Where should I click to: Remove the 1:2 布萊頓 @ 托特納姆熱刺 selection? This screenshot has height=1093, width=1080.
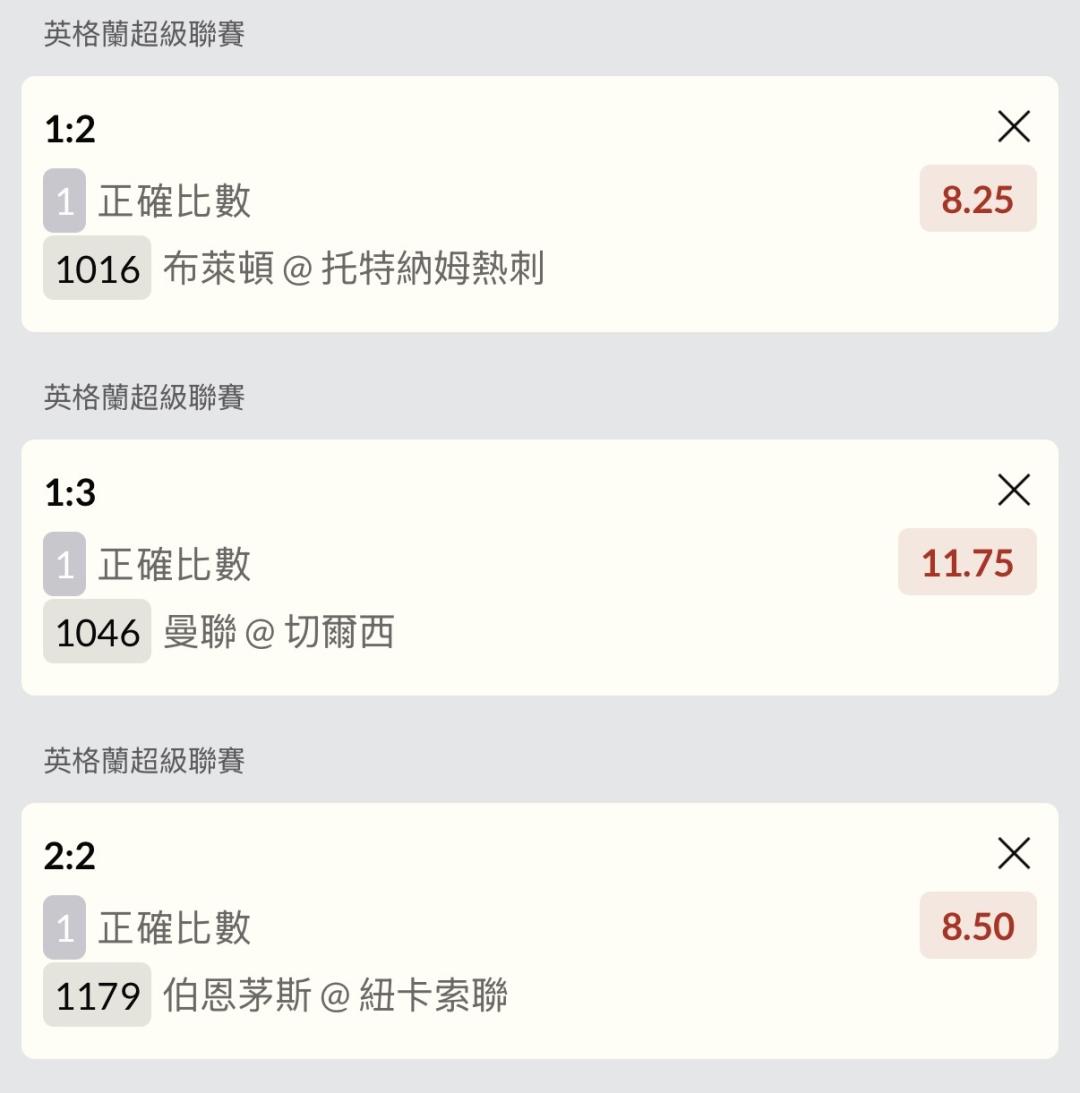[1014, 127]
